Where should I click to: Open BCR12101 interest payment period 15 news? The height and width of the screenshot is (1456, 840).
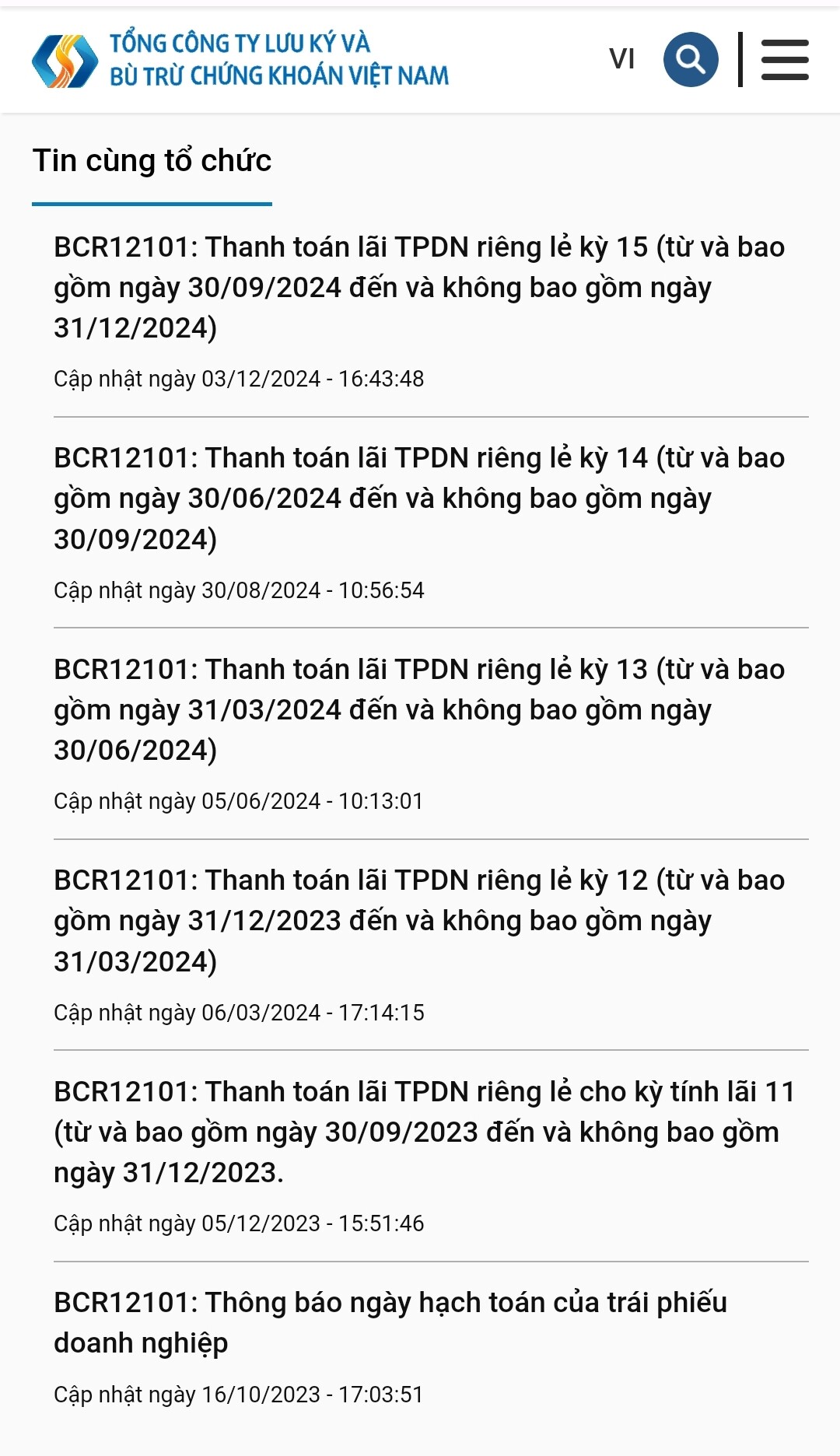click(x=419, y=287)
